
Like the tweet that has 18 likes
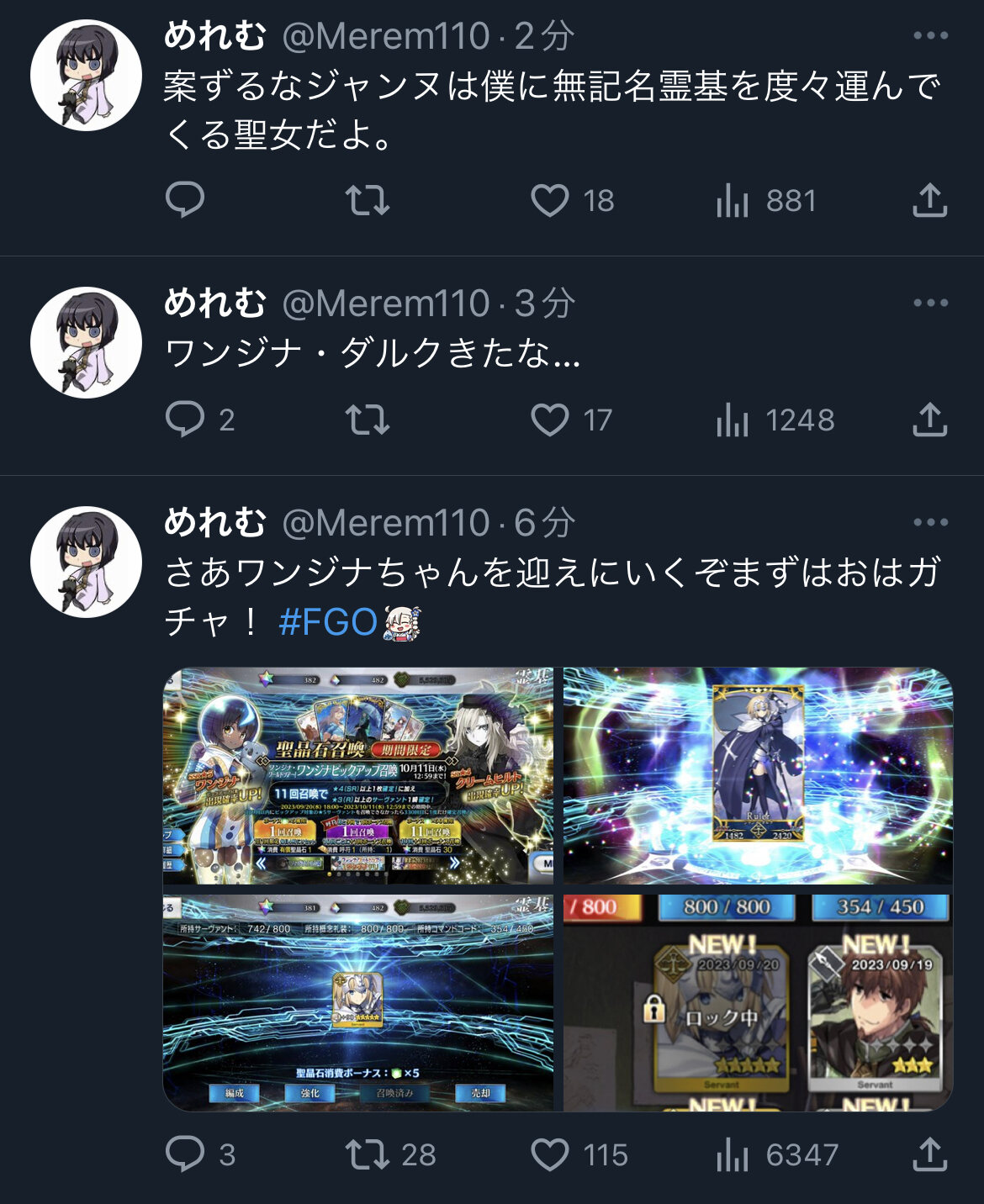[x=550, y=200]
